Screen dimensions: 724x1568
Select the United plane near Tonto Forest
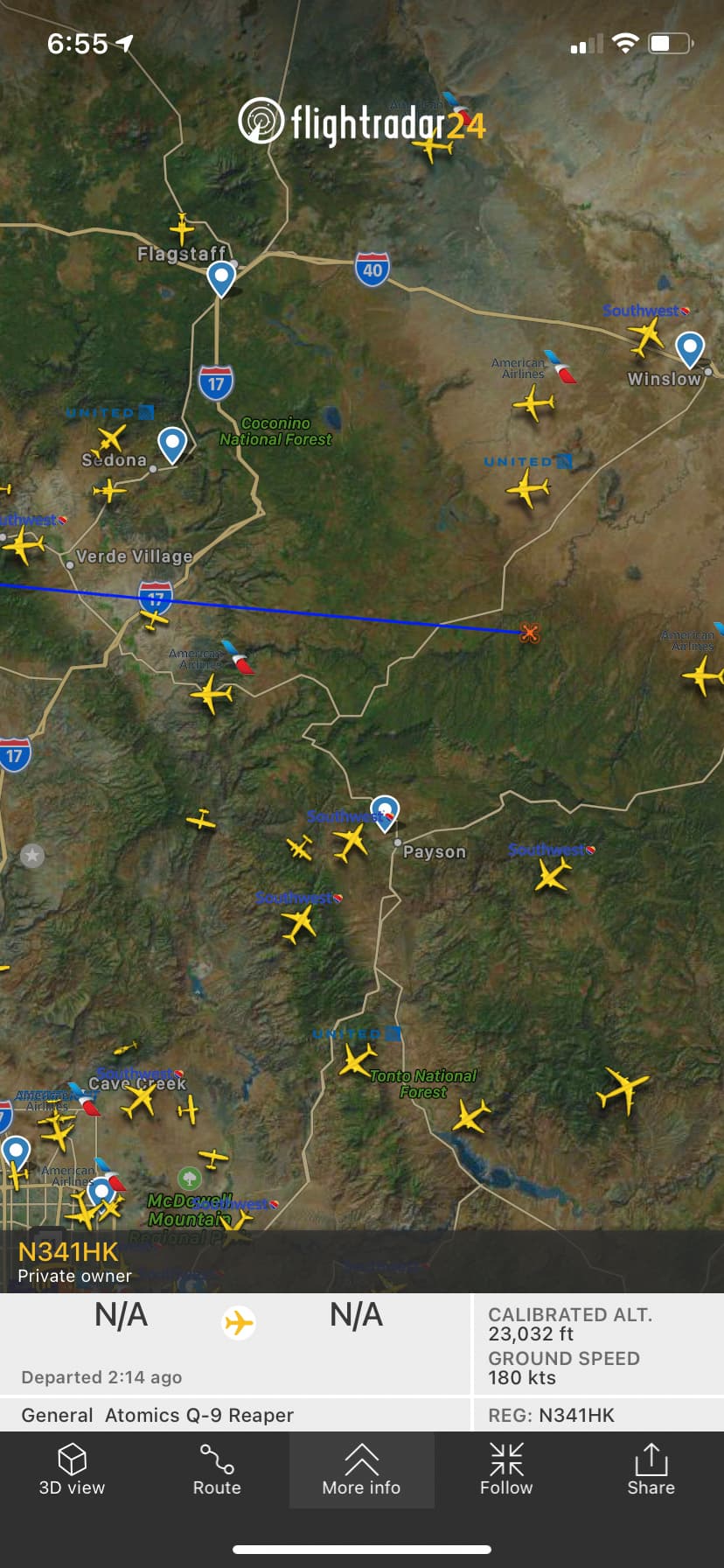pyautogui.click(x=356, y=1060)
